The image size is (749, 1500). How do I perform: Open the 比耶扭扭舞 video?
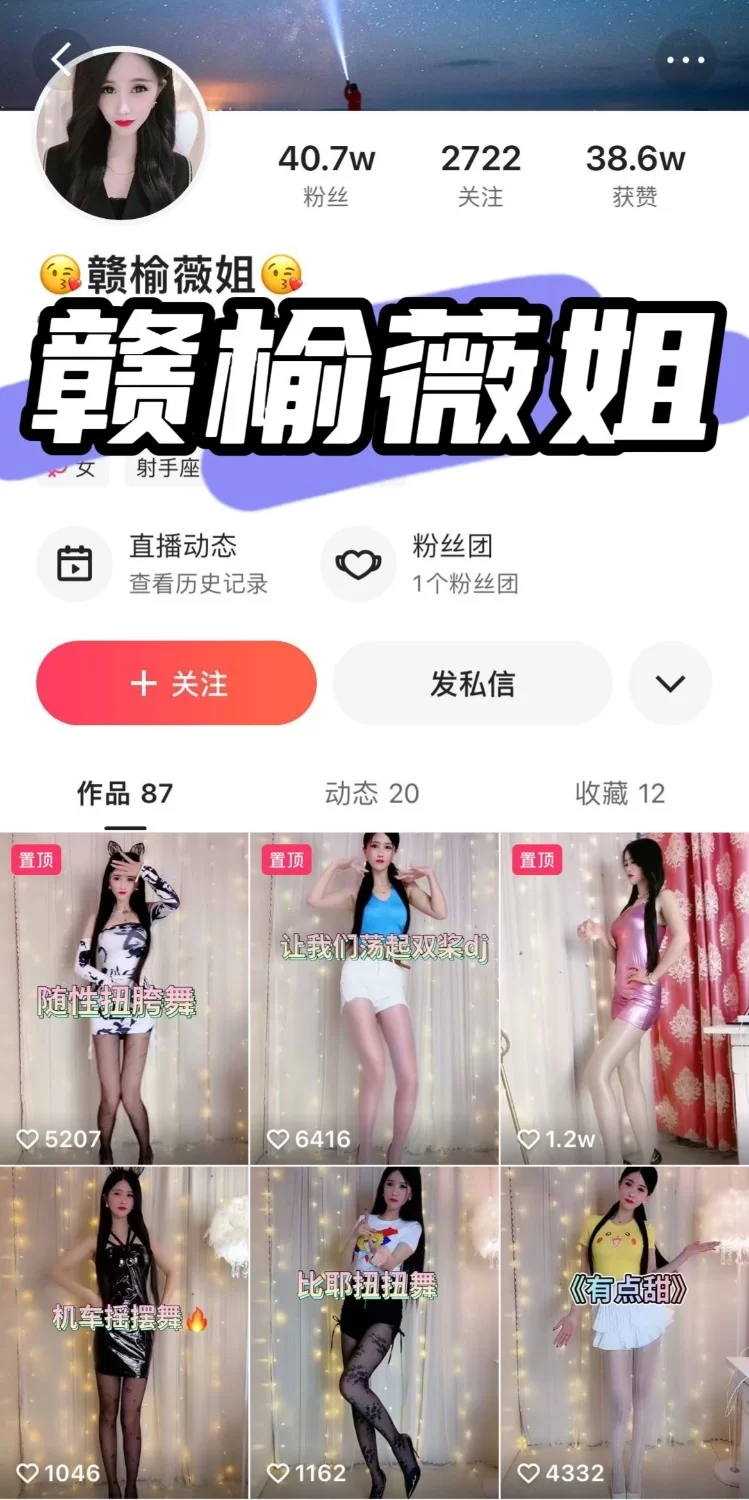(x=374, y=1330)
